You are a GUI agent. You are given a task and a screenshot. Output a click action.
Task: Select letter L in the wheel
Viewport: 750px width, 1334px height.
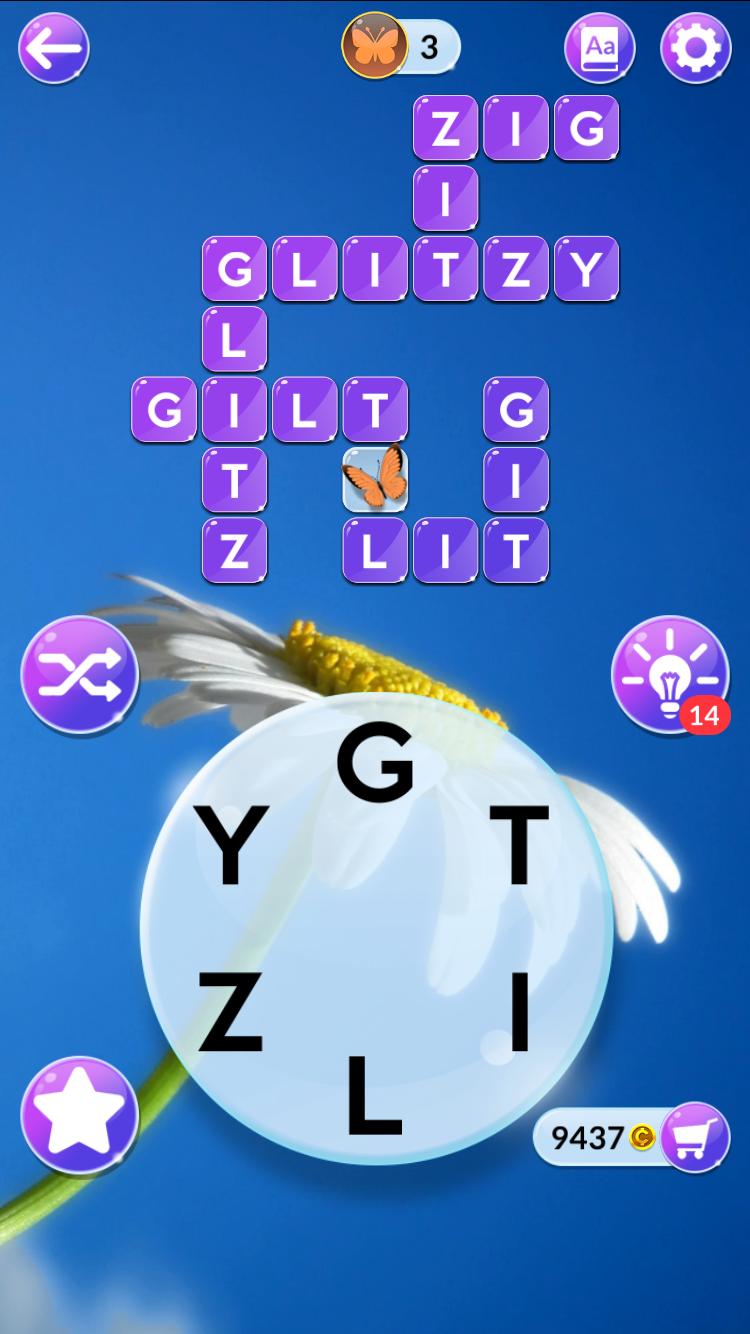(x=373, y=1096)
